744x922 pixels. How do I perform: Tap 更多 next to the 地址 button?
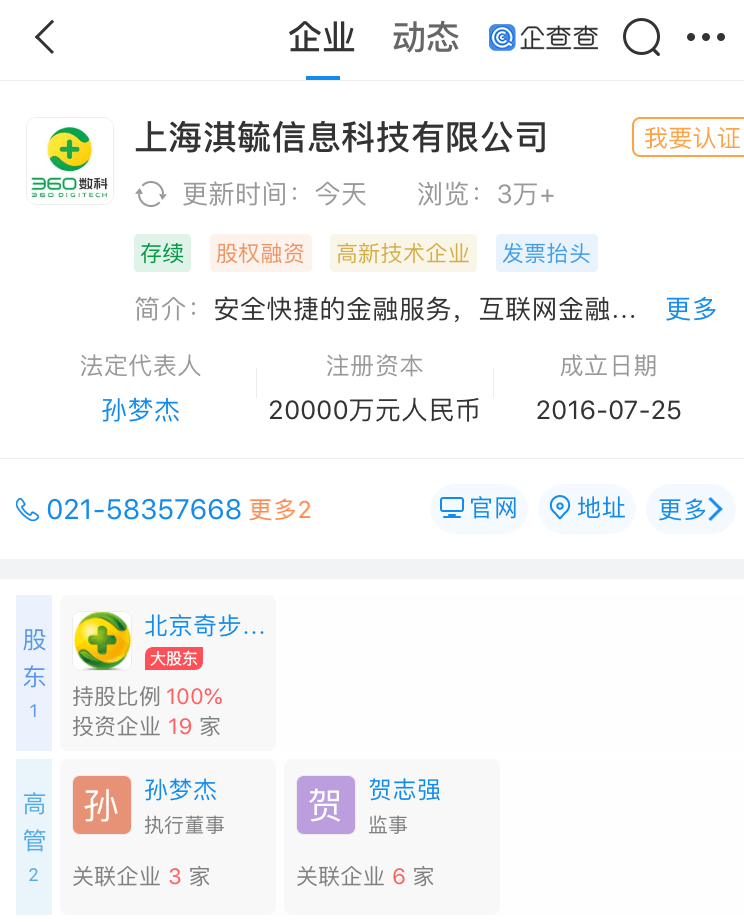(690, 510)
